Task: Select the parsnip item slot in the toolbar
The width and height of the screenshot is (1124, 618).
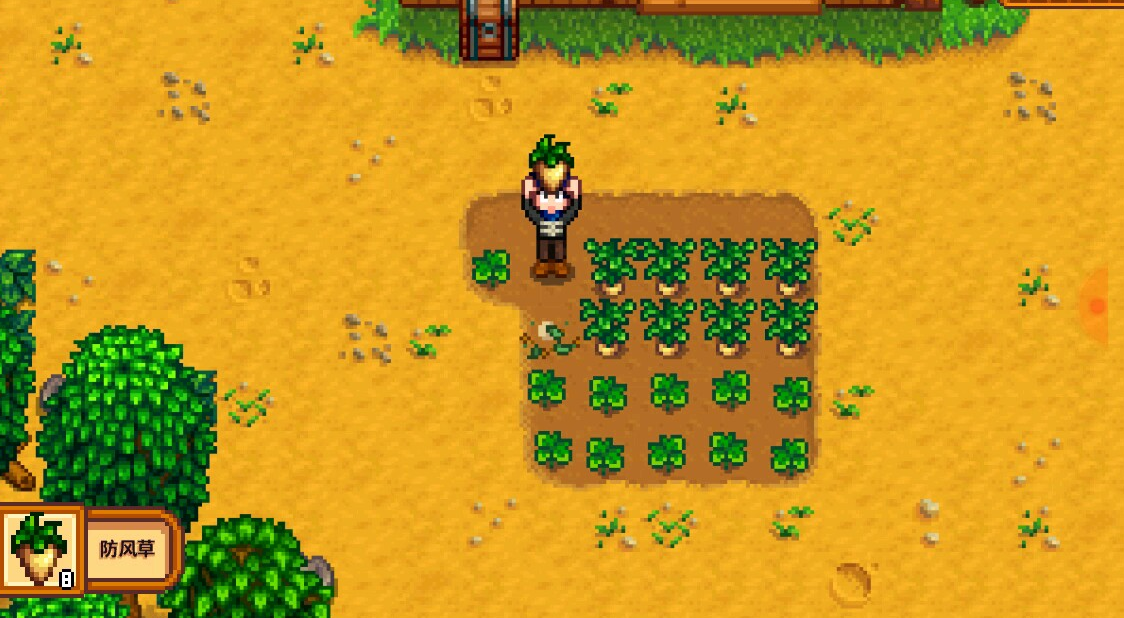Action: pos(41,549)
